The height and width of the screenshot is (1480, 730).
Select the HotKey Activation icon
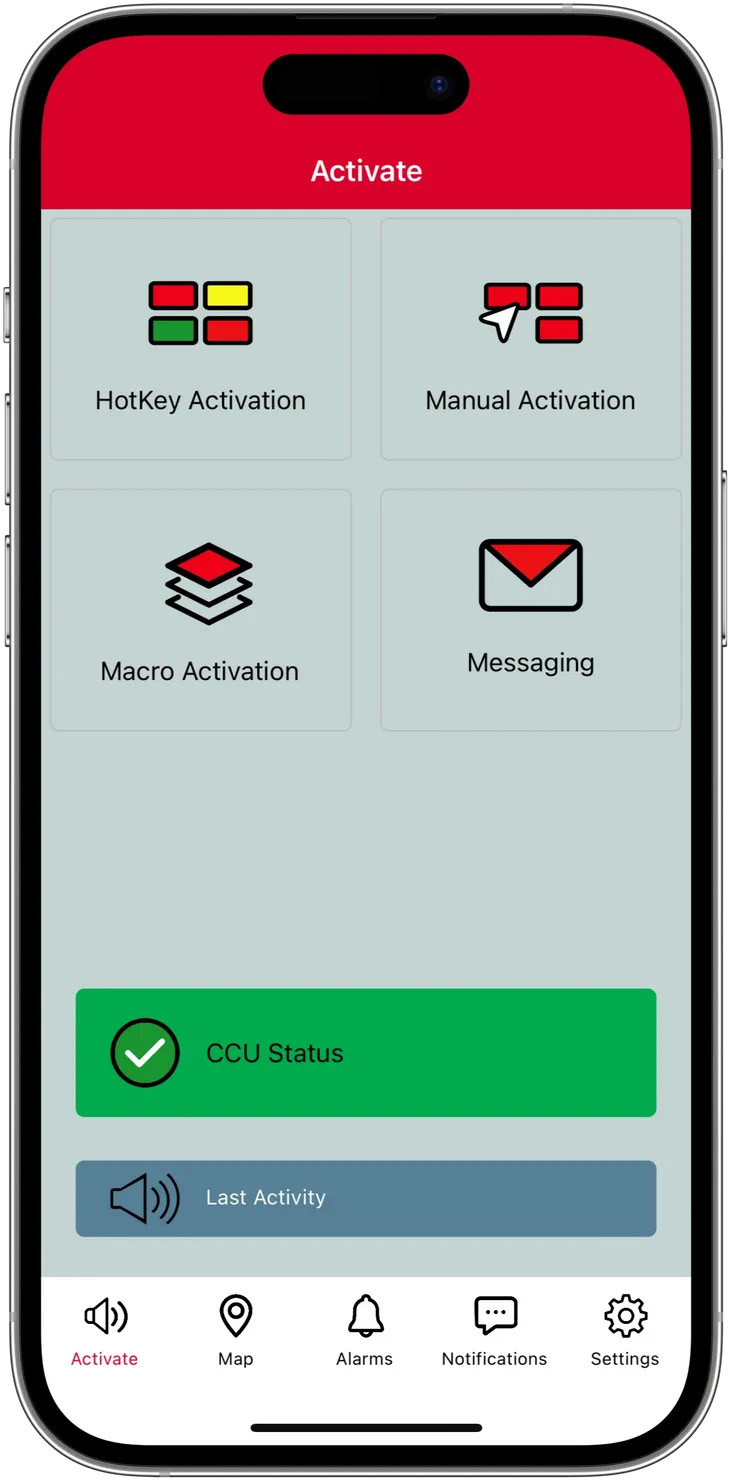pos(199,313)
